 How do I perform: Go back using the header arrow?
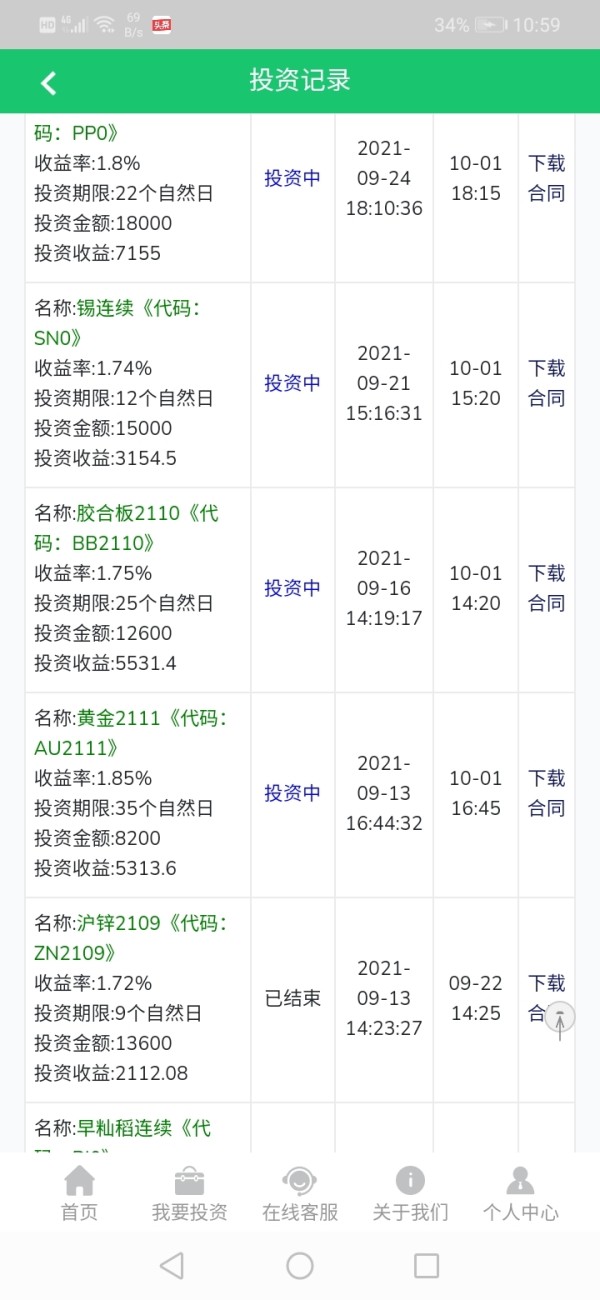tap(48, 83)
